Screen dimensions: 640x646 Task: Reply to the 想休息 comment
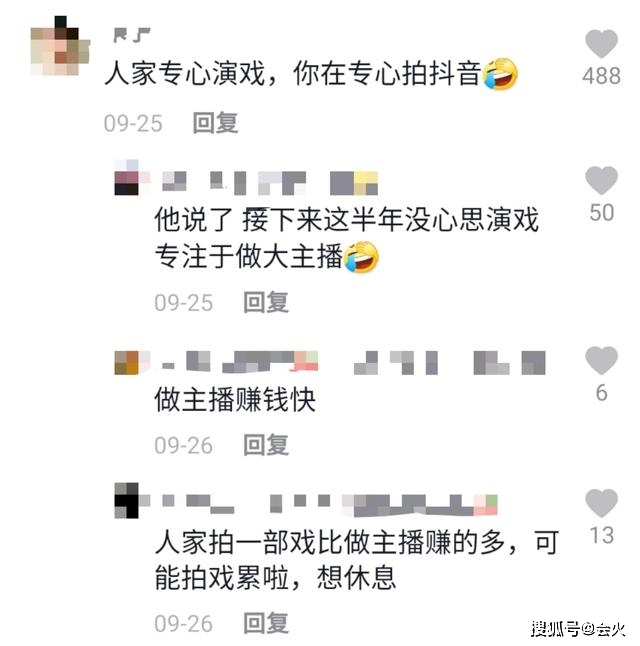(266, 623)
